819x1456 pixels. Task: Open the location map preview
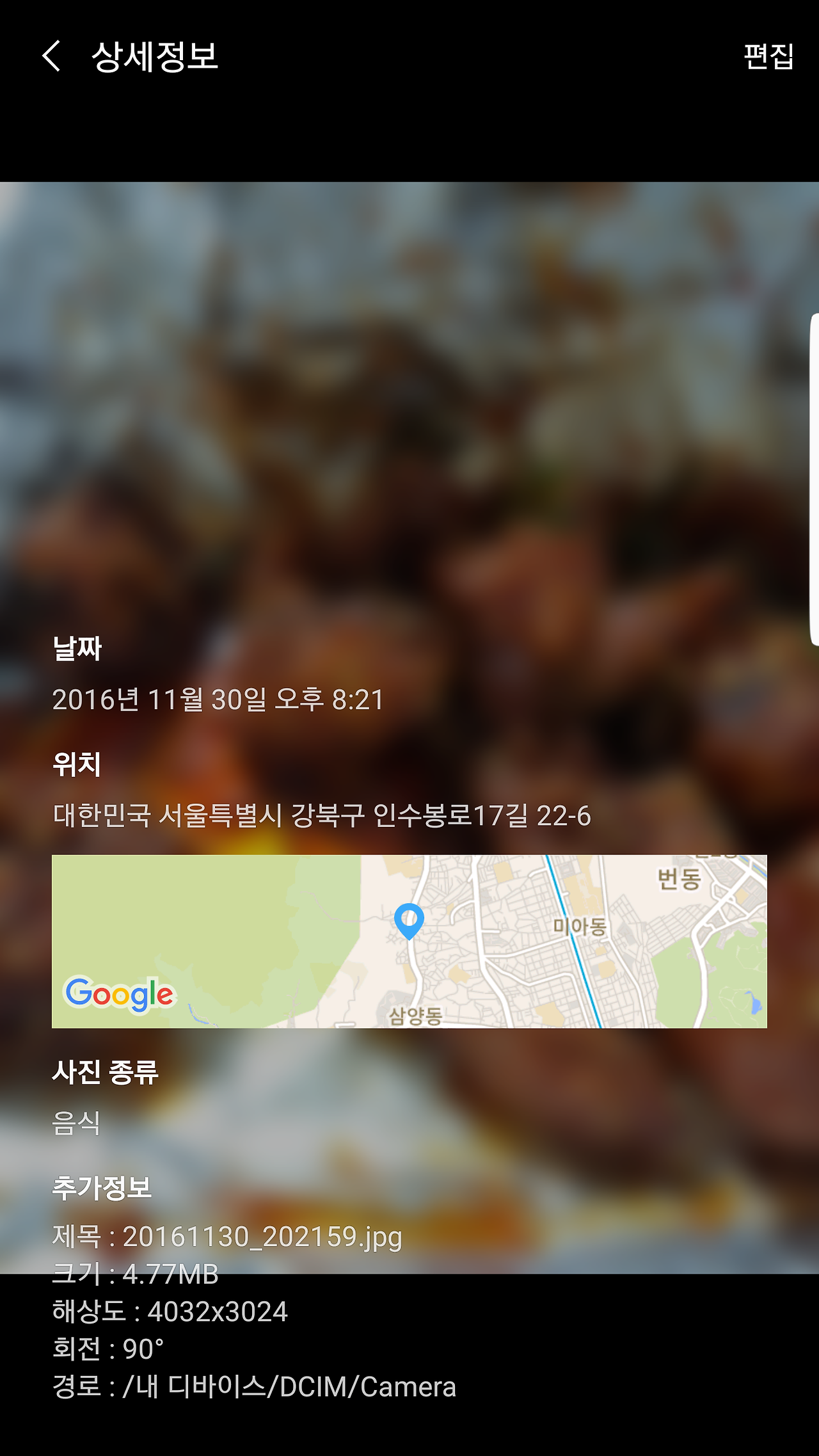[x=409, y=941]
